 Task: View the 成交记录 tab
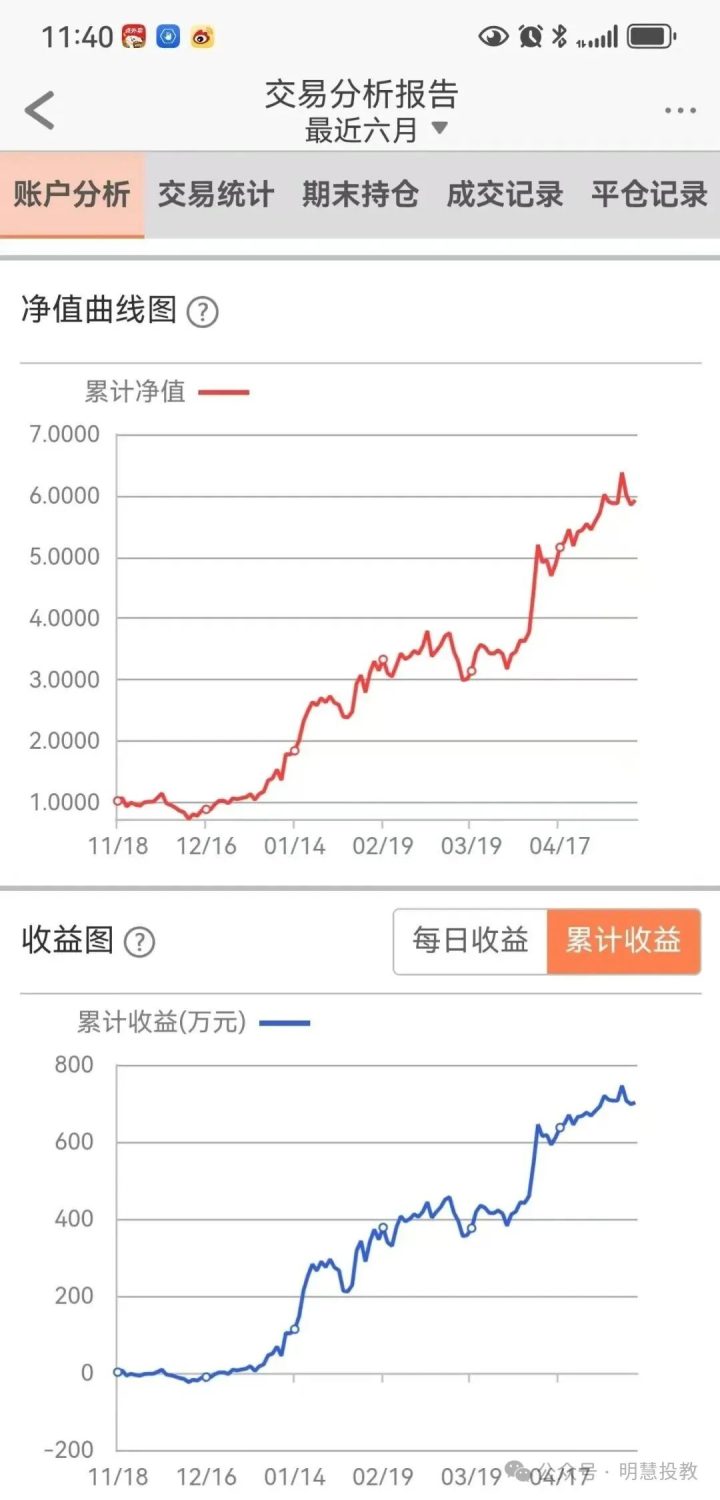504,194
